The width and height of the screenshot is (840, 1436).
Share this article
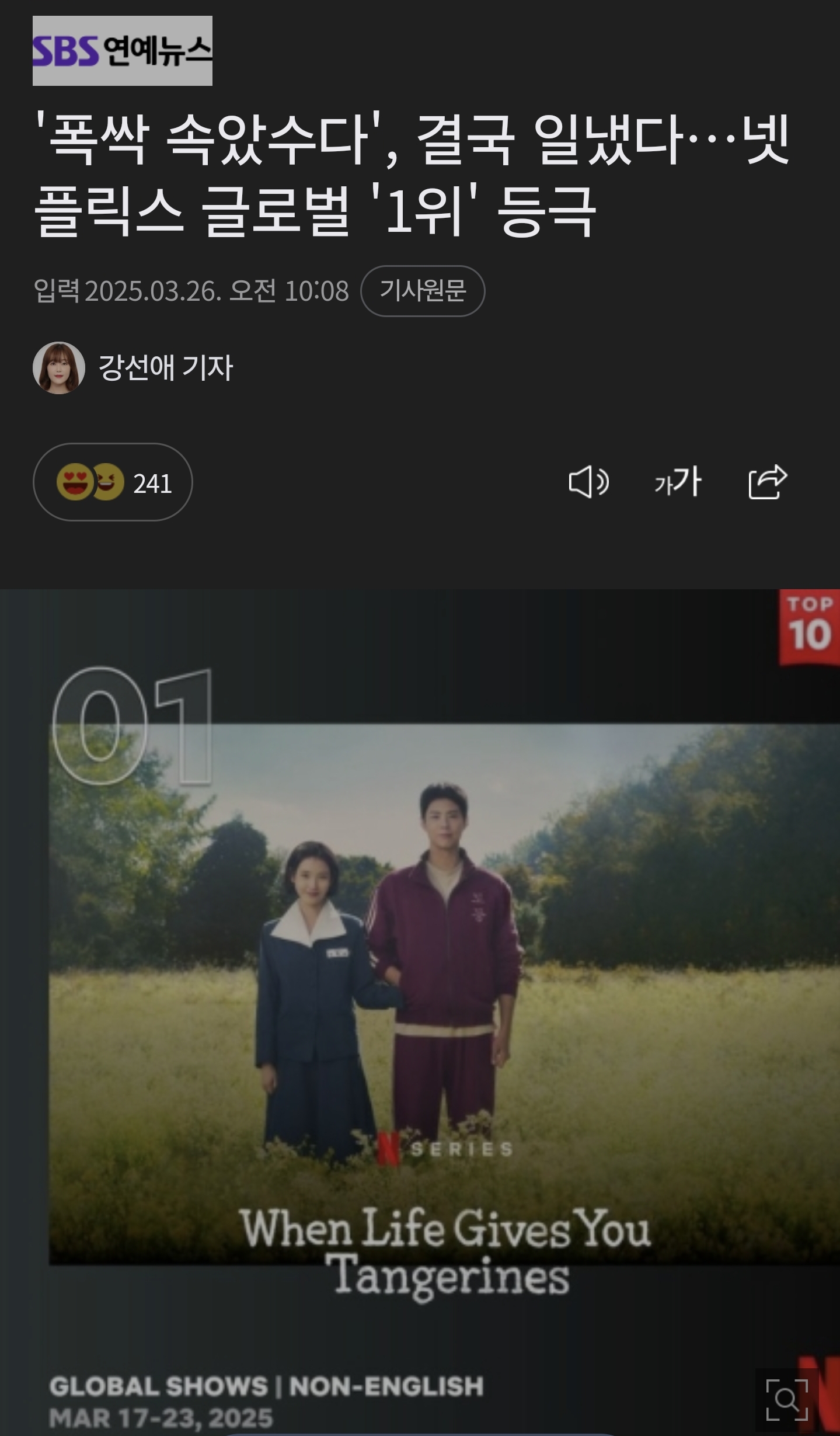[768, 482]
